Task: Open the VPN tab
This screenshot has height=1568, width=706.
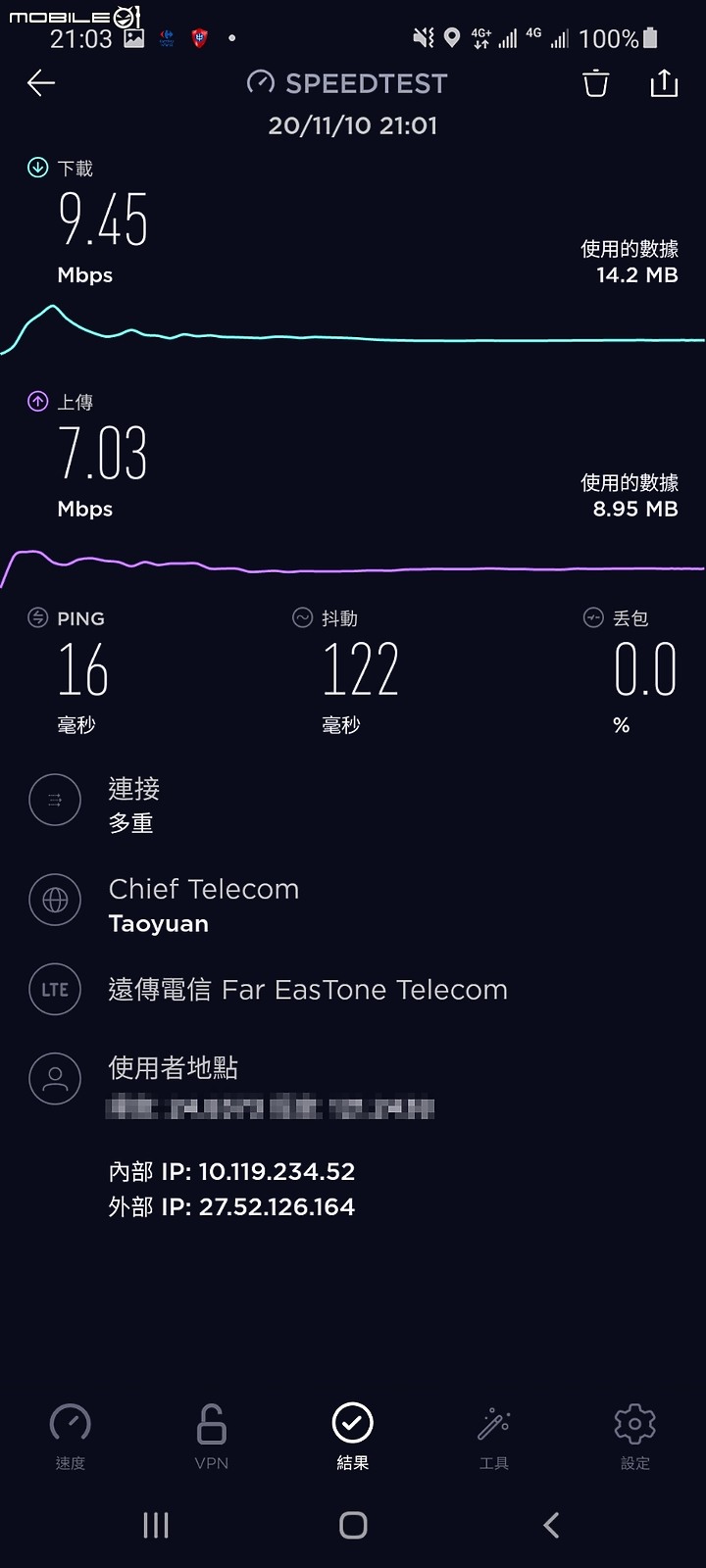Action: 212,1437
